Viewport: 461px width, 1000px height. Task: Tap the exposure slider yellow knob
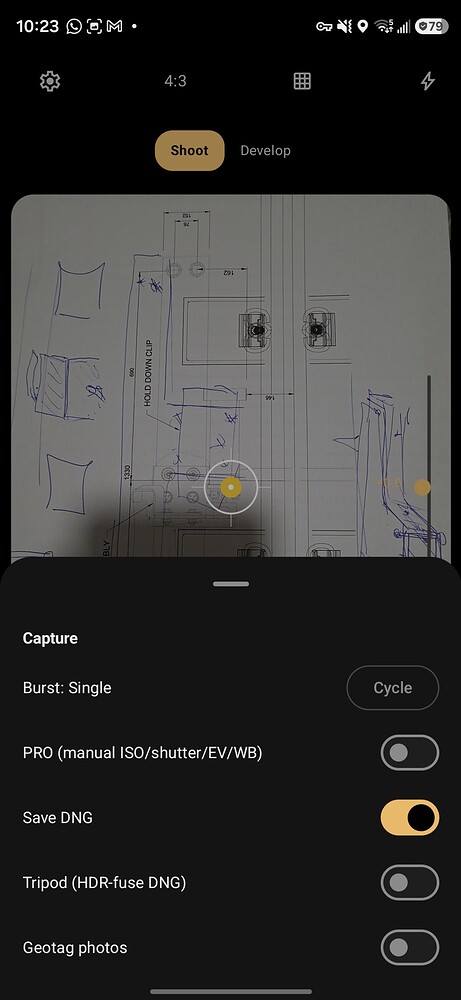(x=422, y=487)
